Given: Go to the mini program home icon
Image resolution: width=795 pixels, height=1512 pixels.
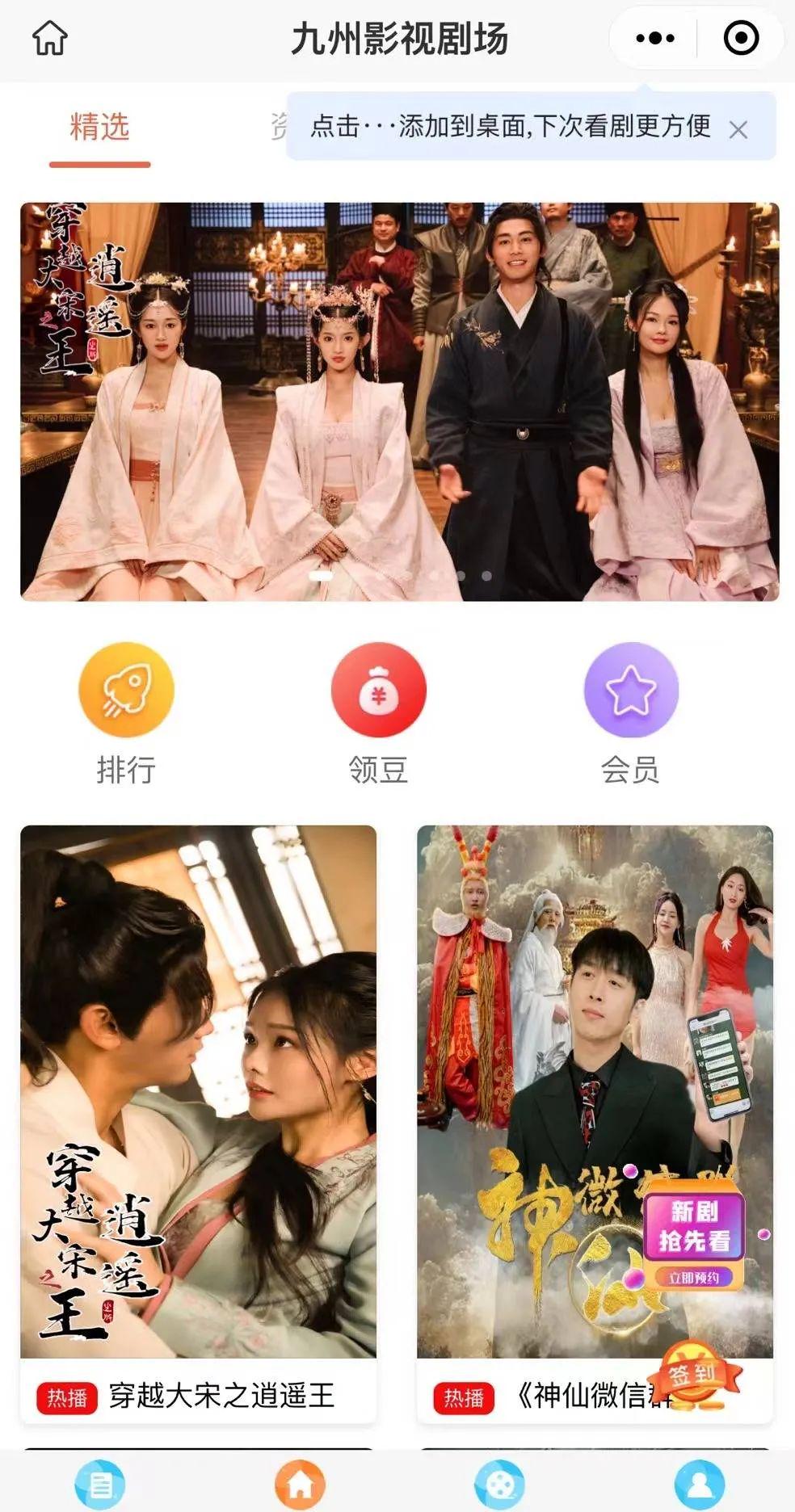Looking at the screenshot, I should 49,38.
